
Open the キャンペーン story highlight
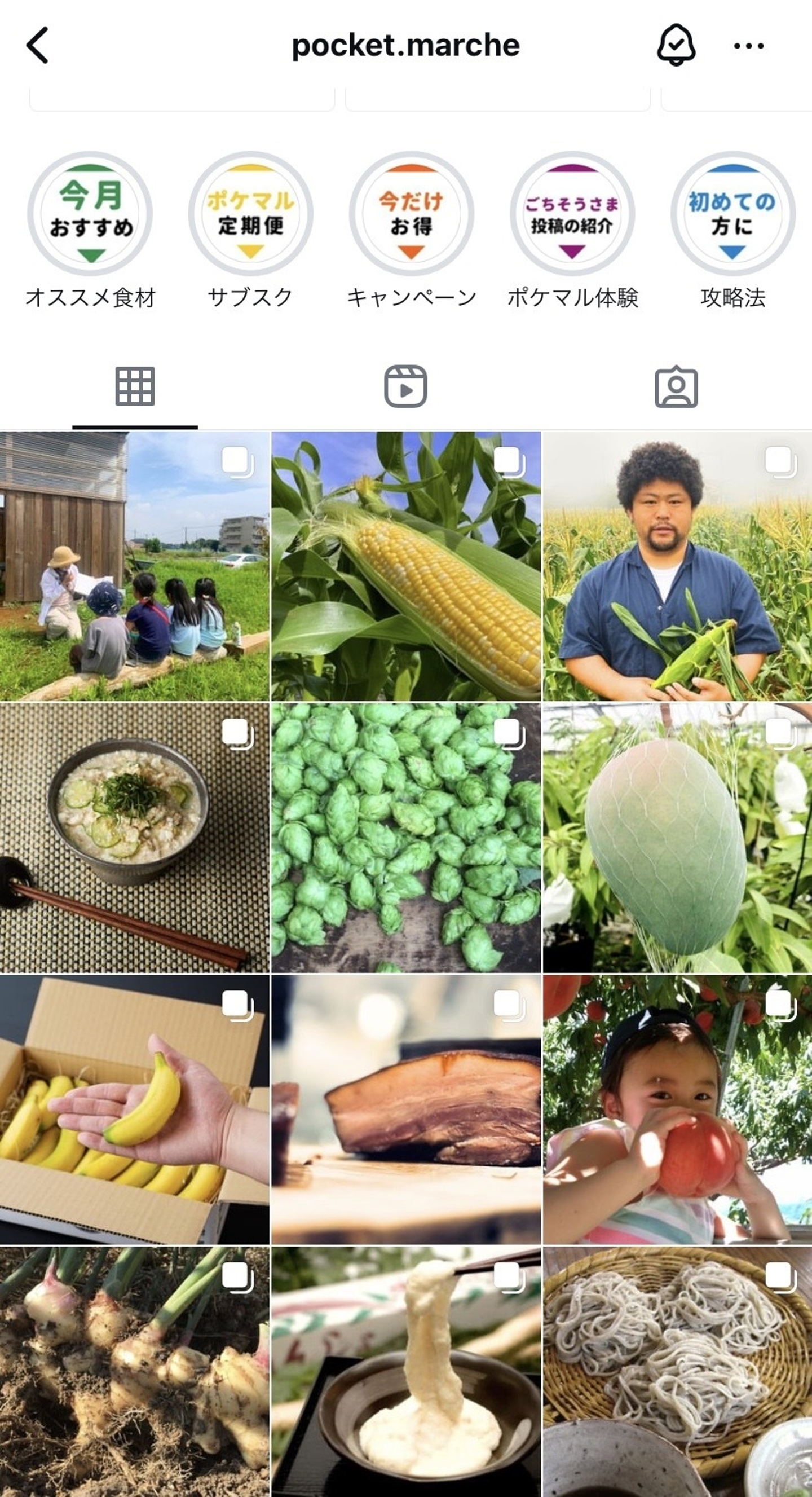(411, 214)
